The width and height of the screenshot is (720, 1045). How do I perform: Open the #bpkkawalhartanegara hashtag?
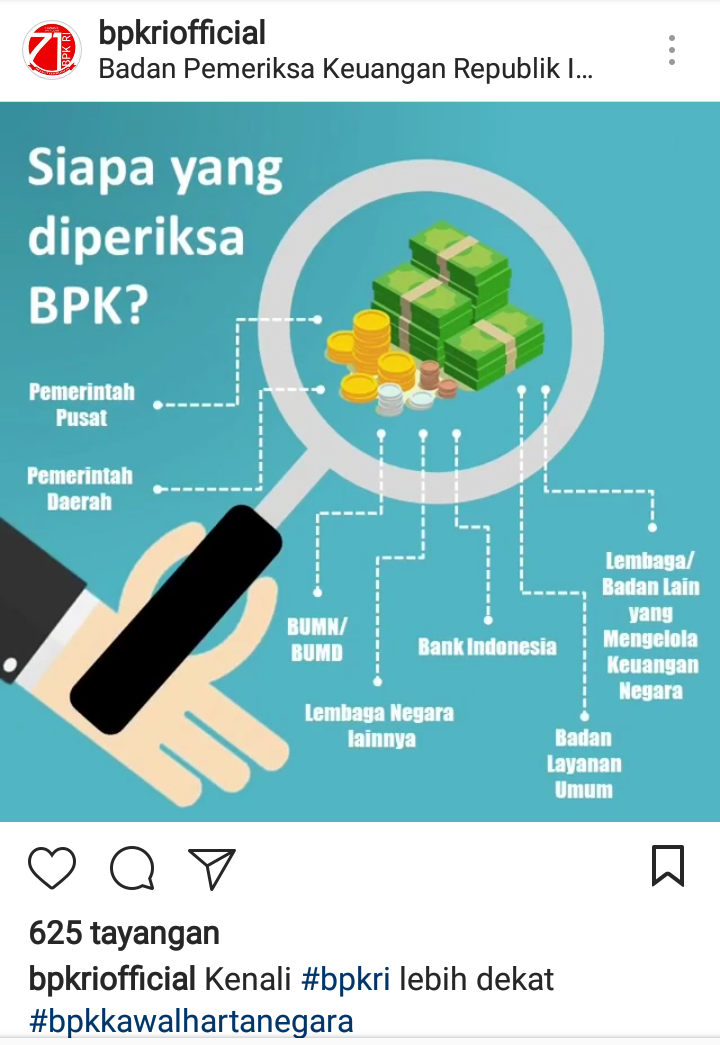(x=191, y=1021)
